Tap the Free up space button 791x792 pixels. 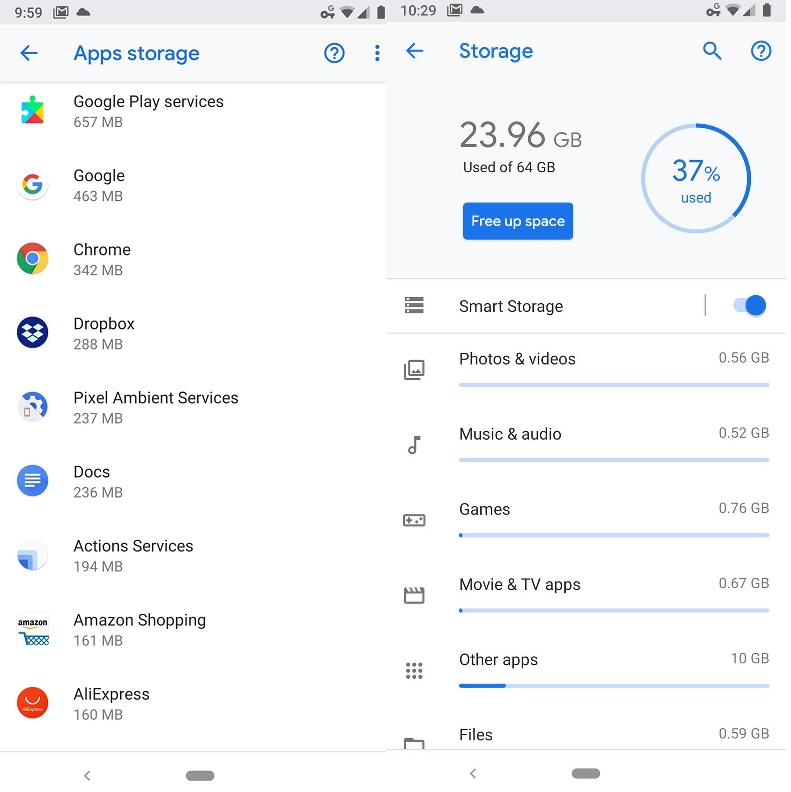pyautogui.click(x=517, y=221)
